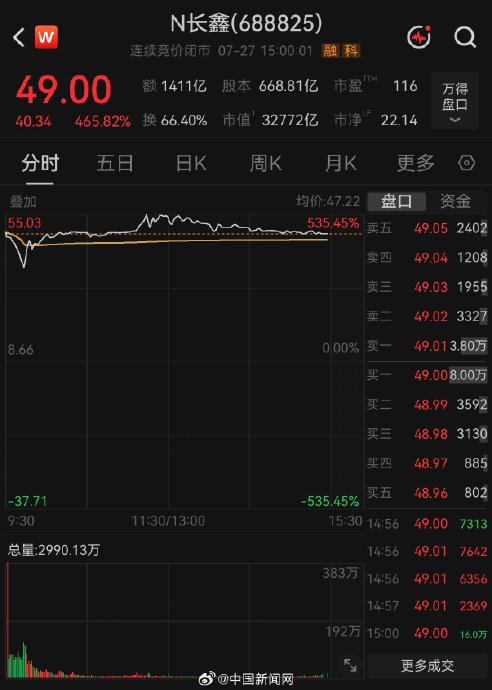This screenshot has width=492, height=690.
Task: Switch to the 五日 chart tab
Action: [115, 163]
